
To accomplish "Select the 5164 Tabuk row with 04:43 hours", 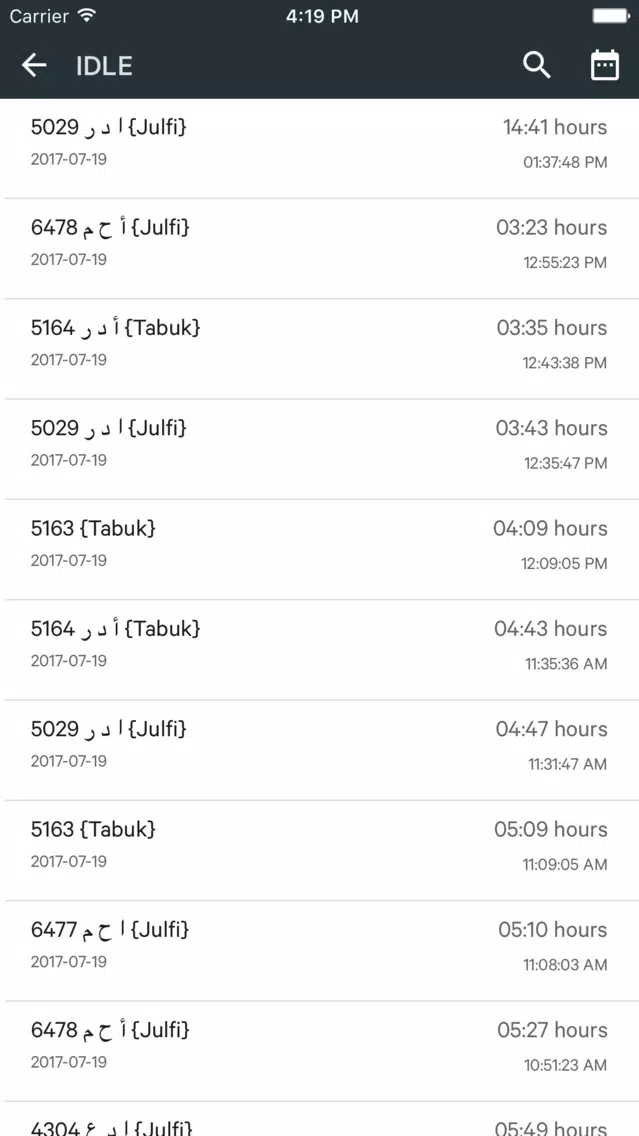I will 320,650.
